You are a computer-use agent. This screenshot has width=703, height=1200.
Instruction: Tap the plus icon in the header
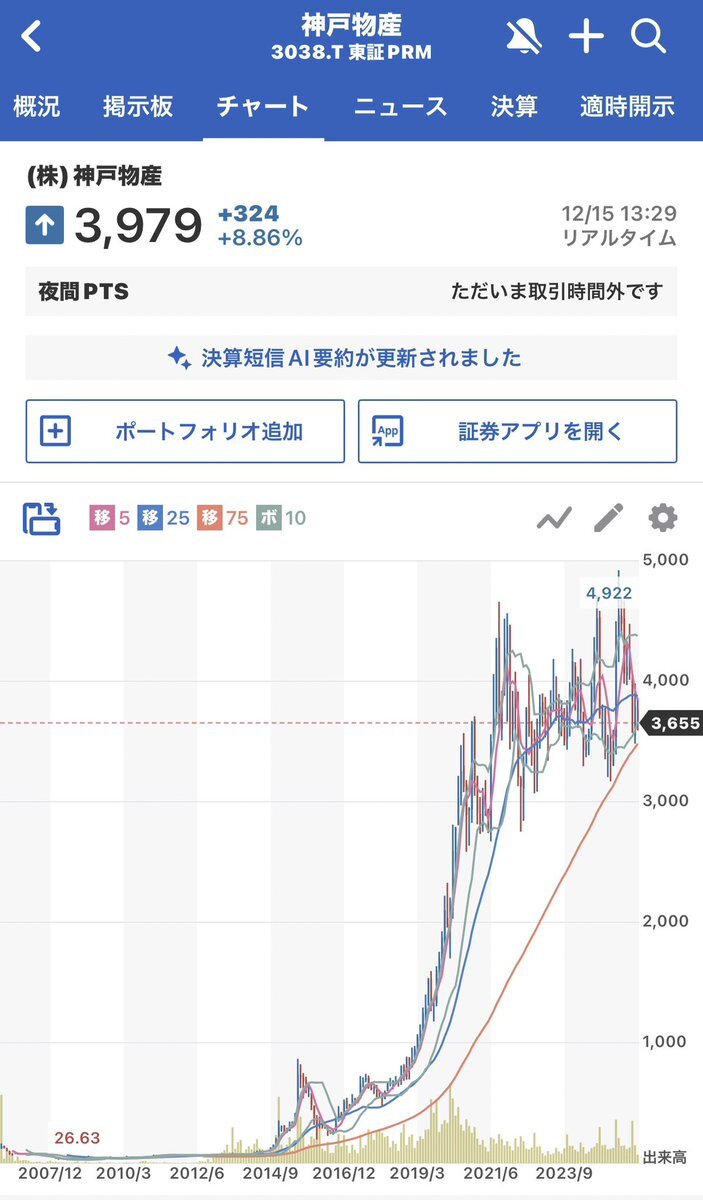(586, 37)
